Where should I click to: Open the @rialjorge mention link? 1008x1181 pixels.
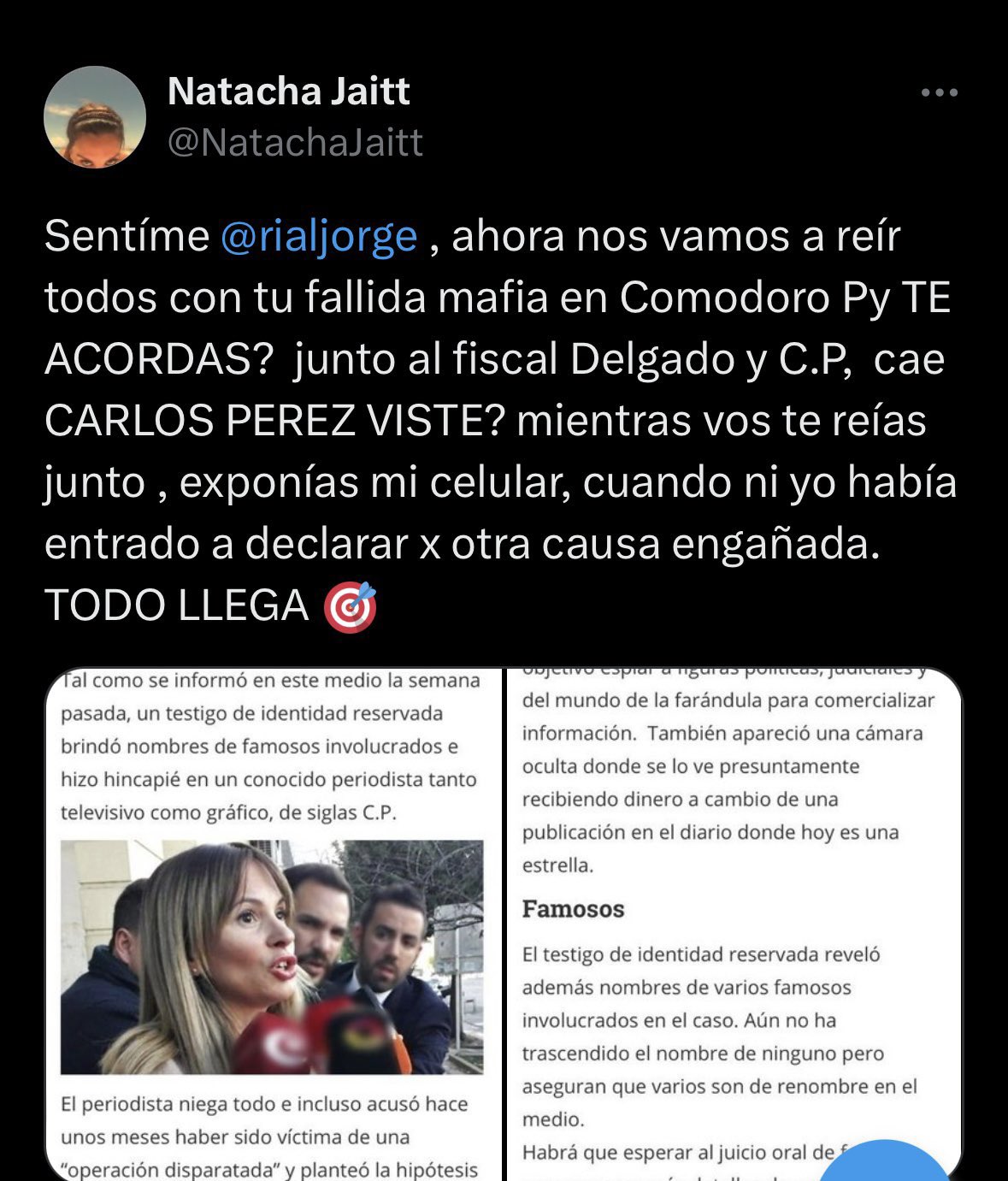(318, 236)
